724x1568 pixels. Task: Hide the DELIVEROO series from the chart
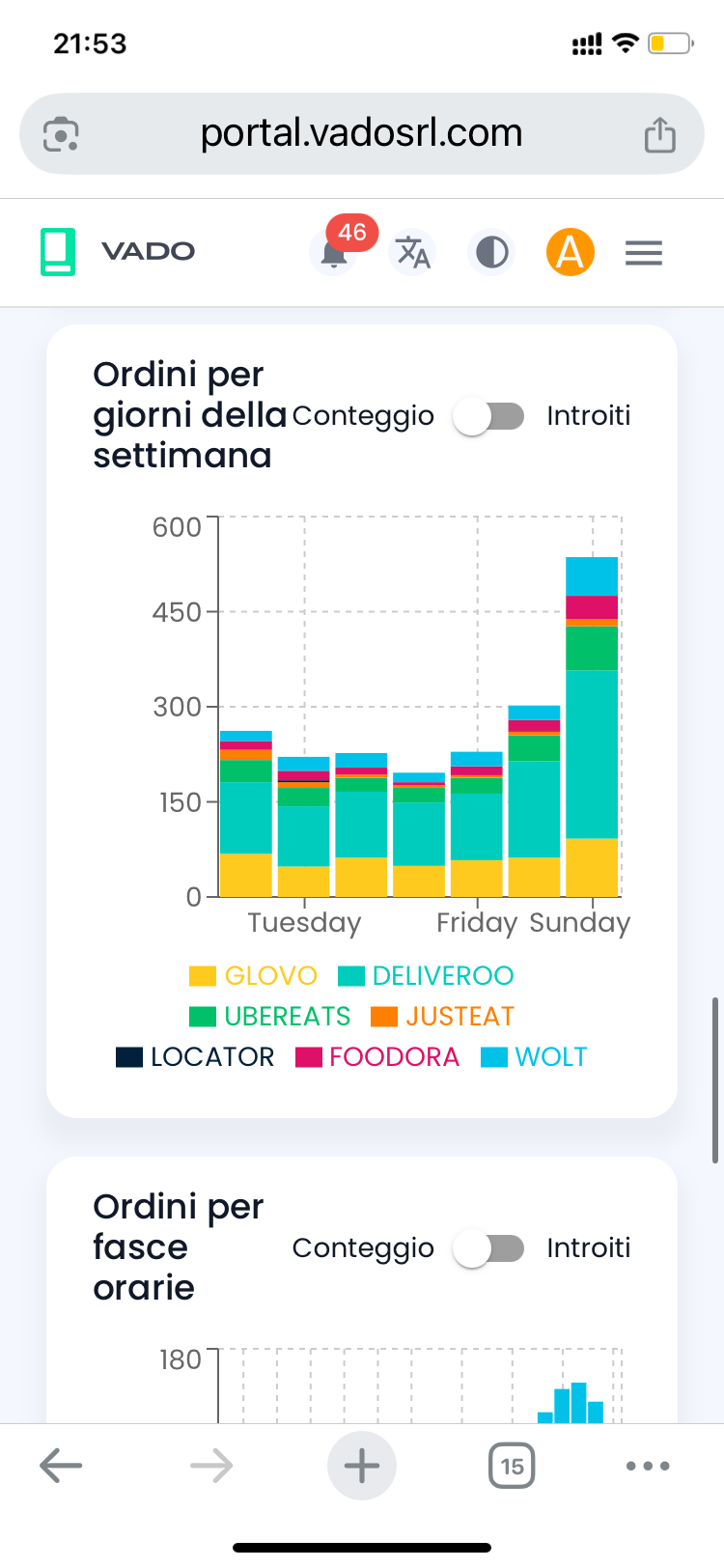click(427, 976)
